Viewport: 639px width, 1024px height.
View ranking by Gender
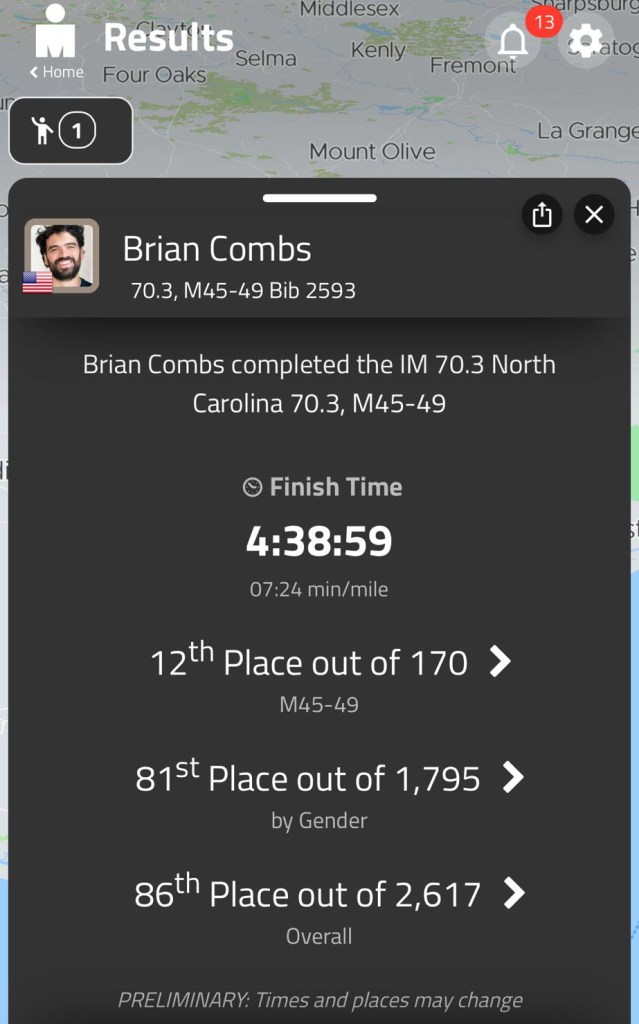pos(512,778)
